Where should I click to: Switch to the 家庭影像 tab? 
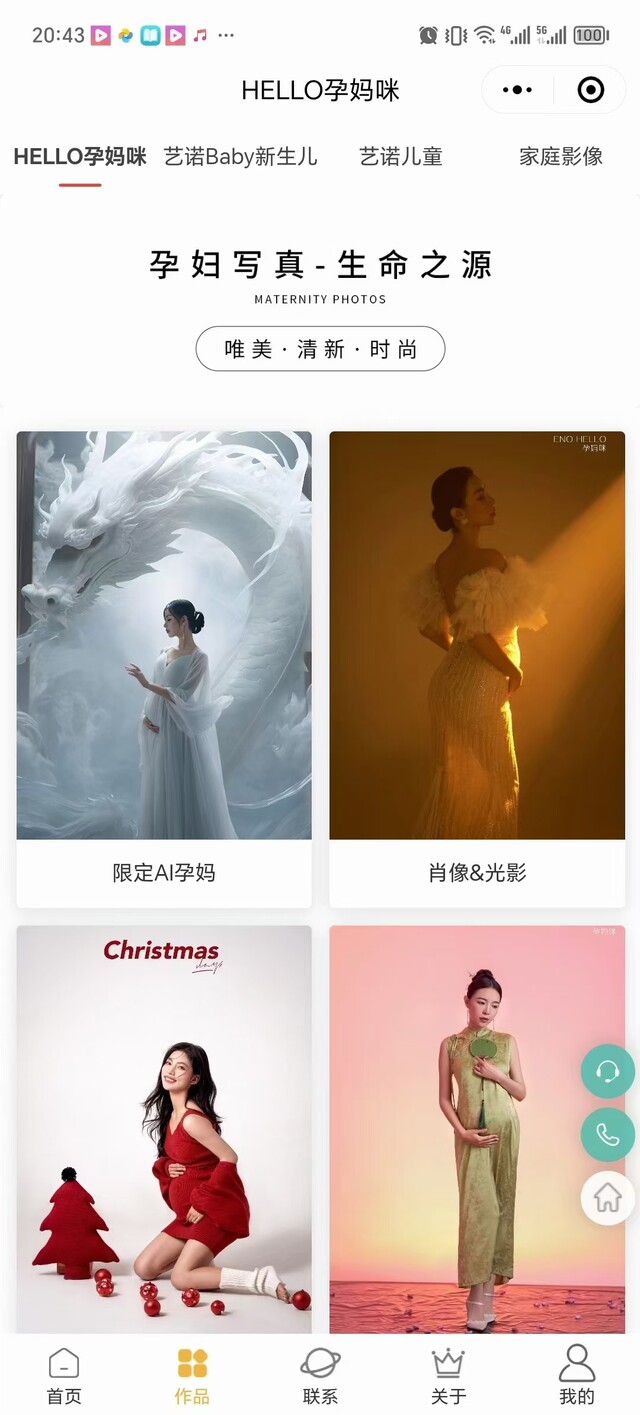tap(560, 156)
